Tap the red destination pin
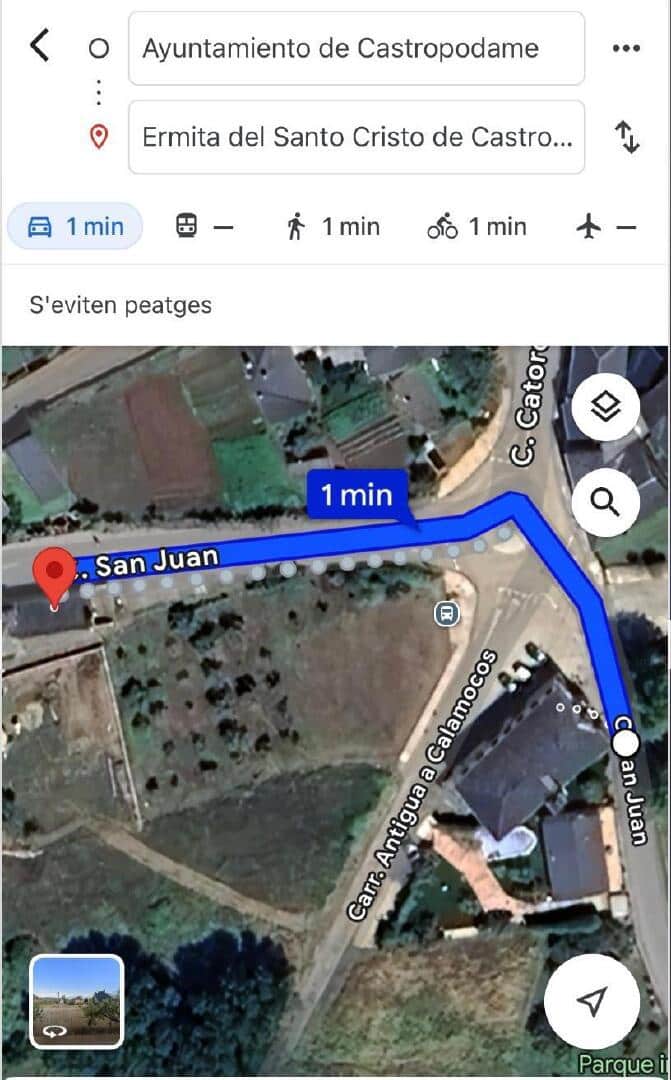This screenshot has width=671, height=1080. (54, 578)
